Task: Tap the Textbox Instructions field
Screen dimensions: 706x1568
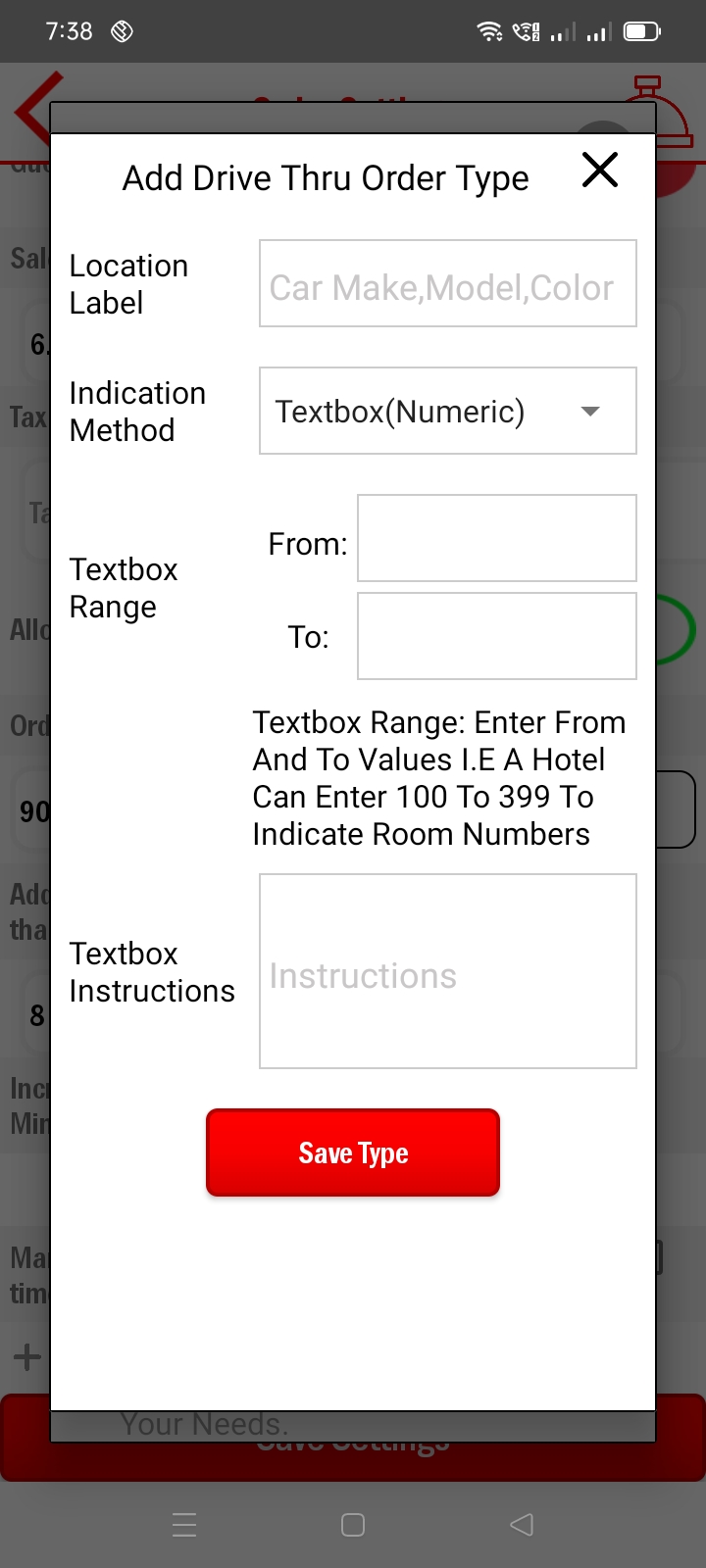Action: point(447,971)
